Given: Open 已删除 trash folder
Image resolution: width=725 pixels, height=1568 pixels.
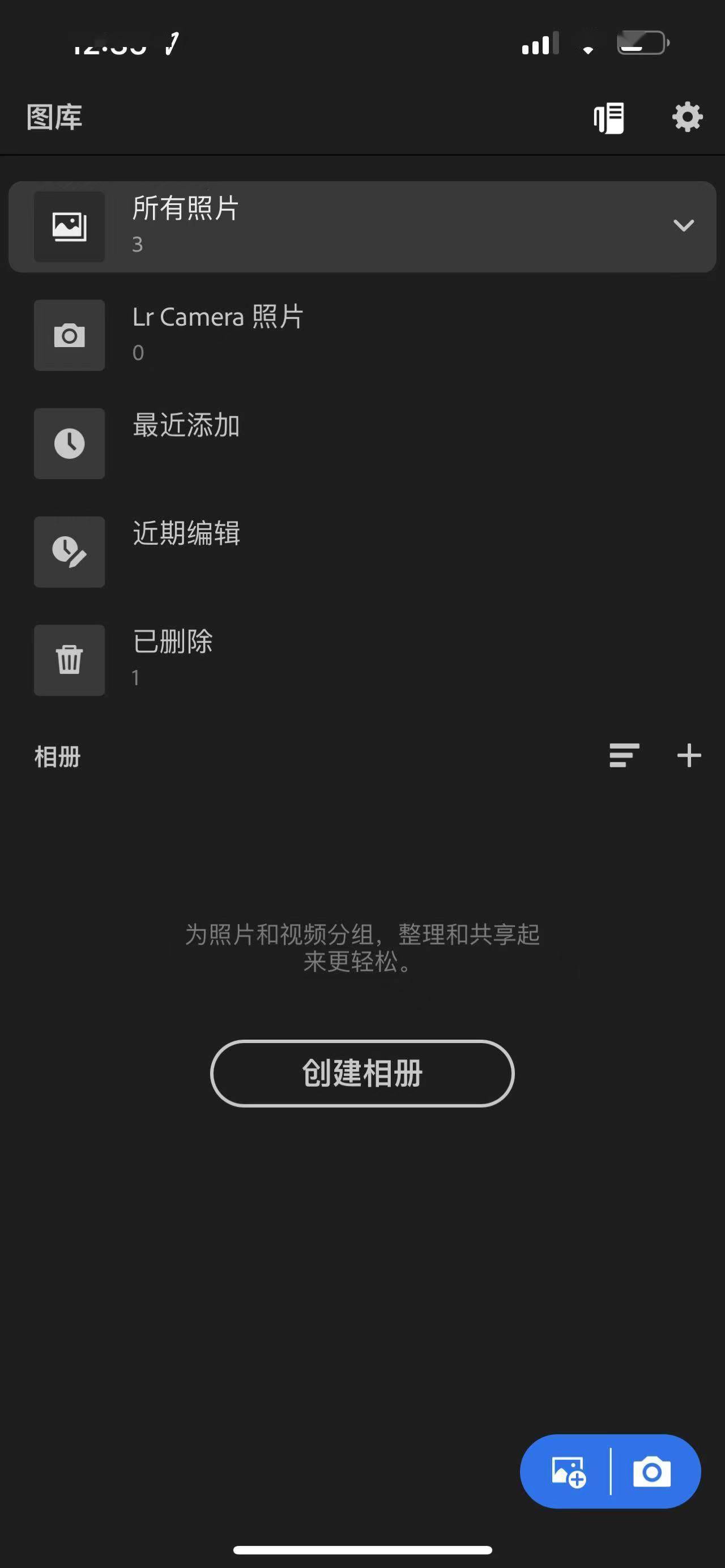Looking at the screenshot, I should tap(172, 659).
